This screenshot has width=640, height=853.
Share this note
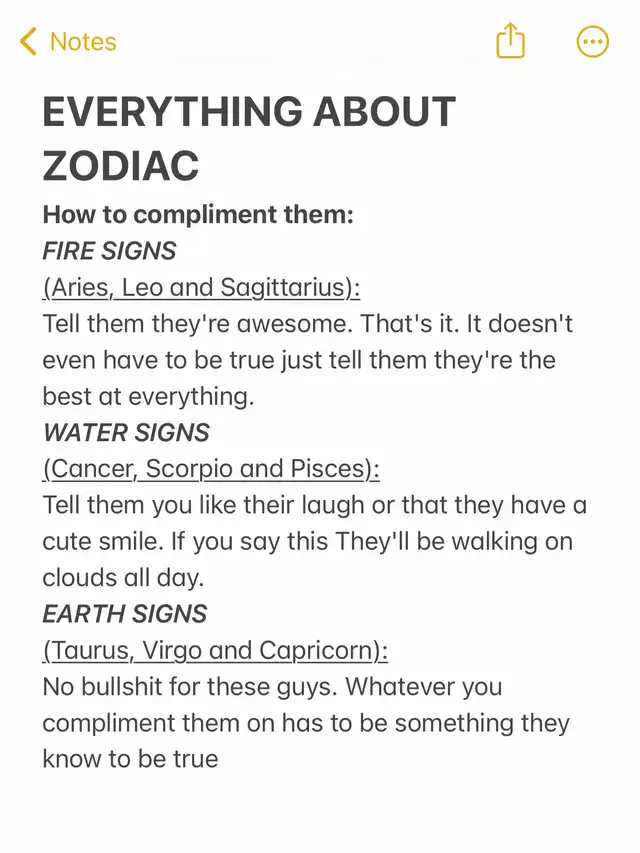coord(510,41)
